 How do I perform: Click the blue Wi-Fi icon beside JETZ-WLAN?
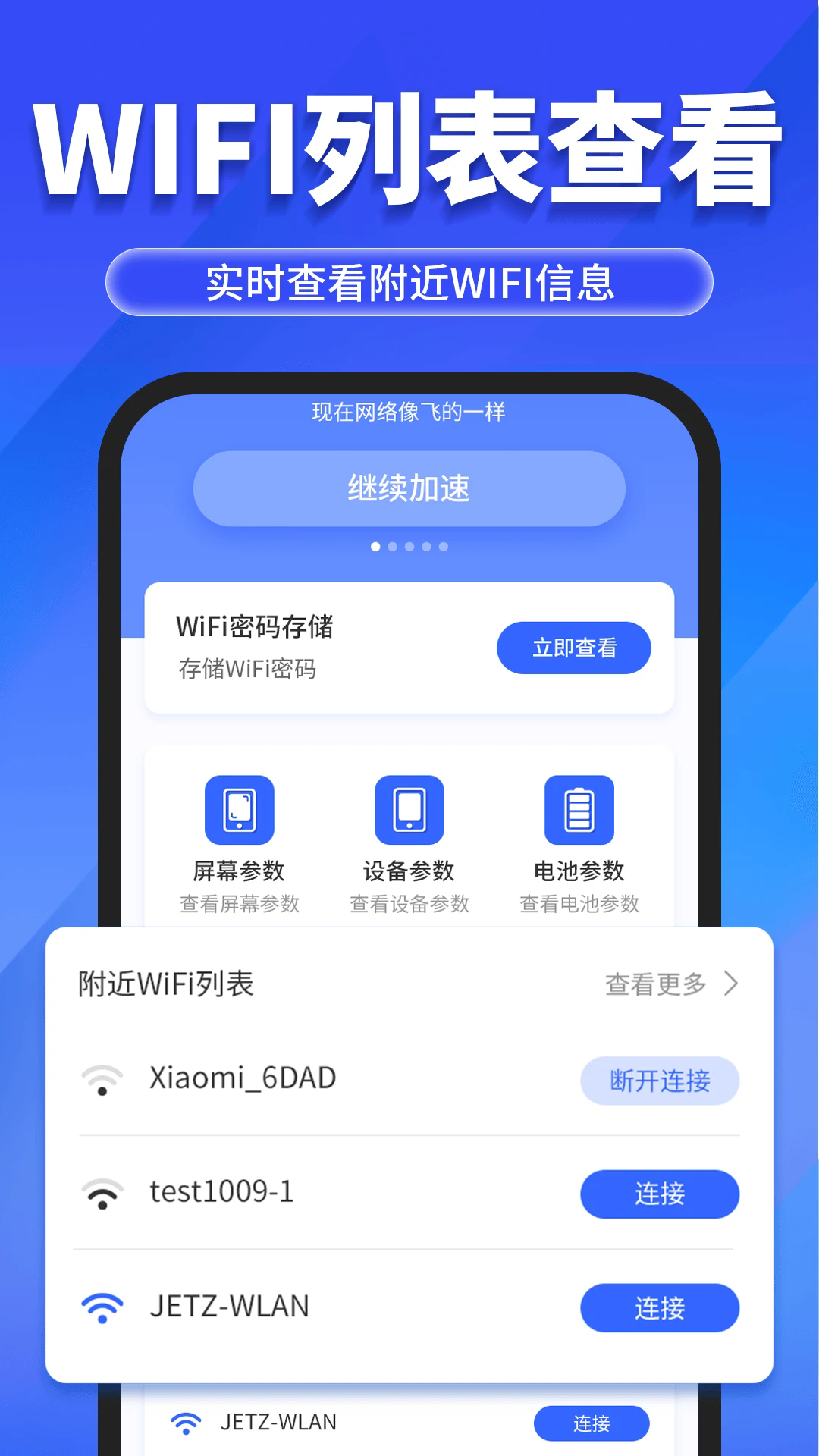click(102, 1306)
